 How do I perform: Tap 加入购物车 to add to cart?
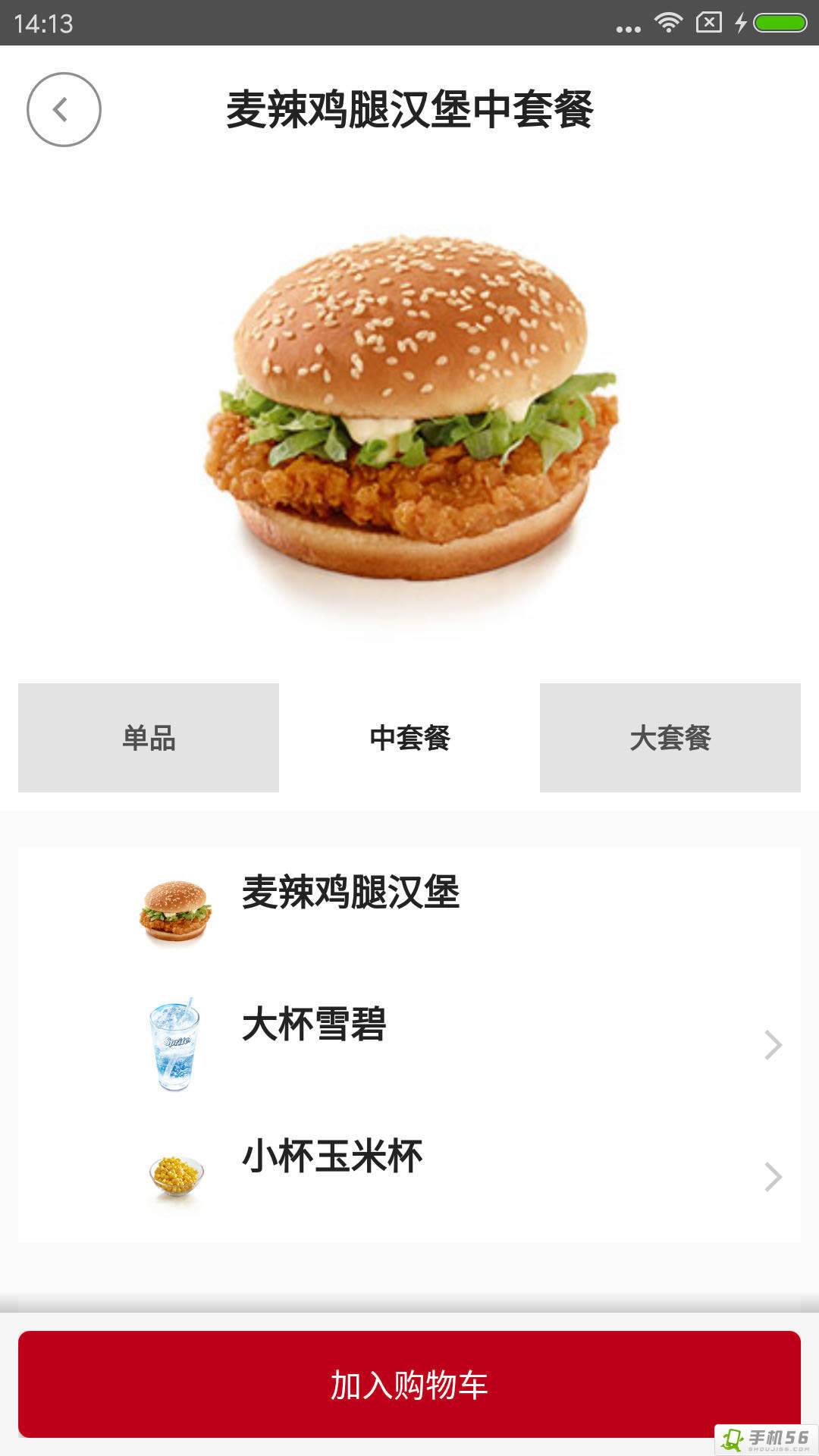pyautogui.click(x=409, y=1385)
